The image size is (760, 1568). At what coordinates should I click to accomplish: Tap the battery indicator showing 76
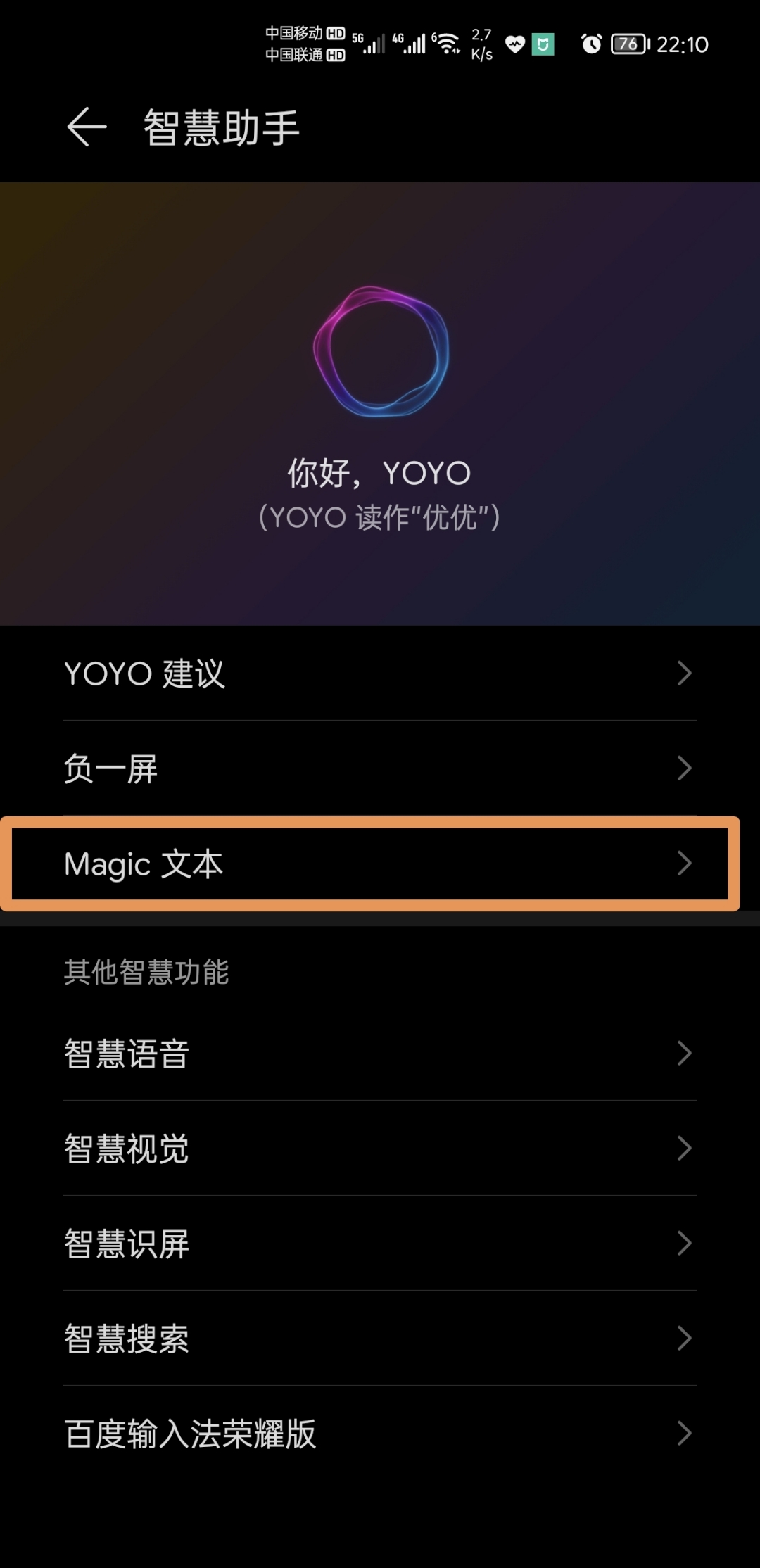click(627, 44)
